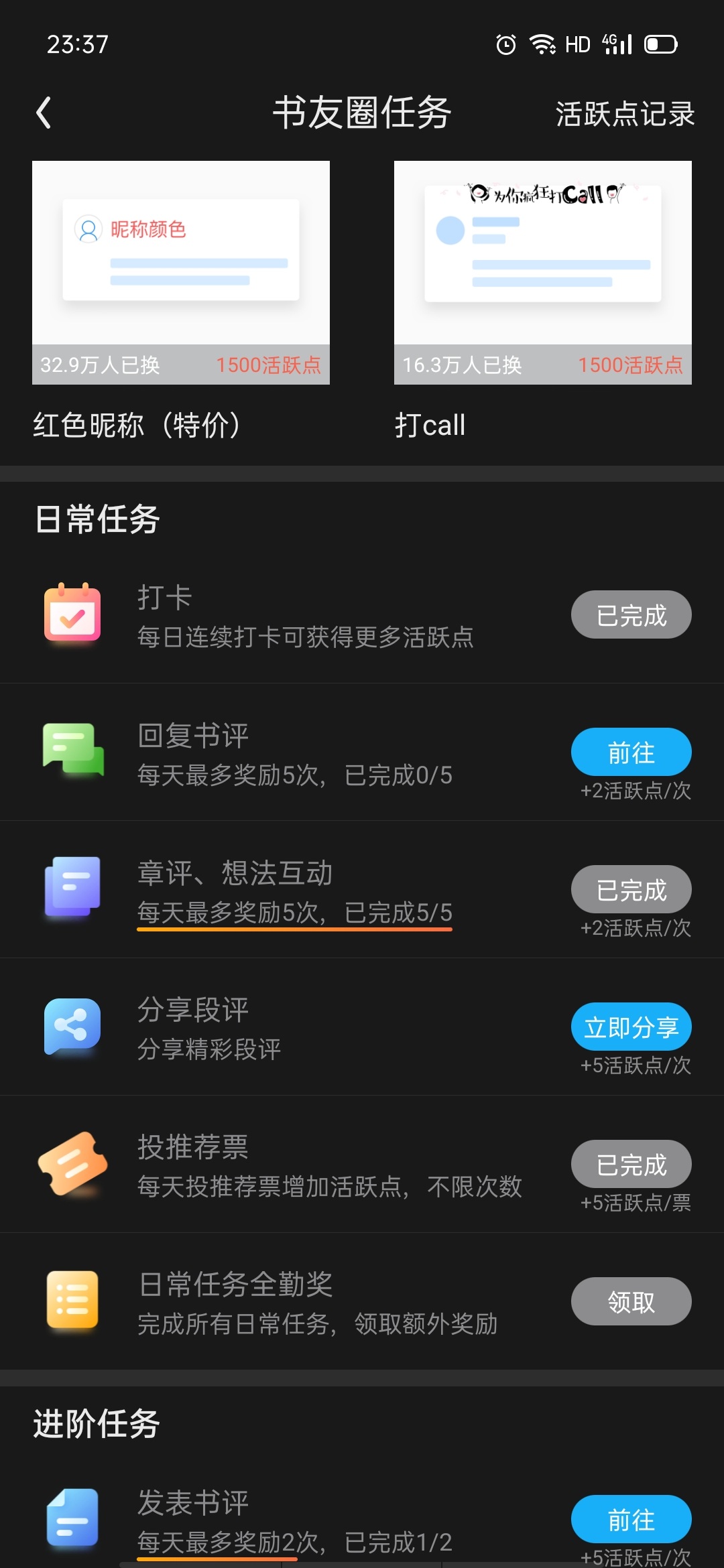Screen dimensions: 724x1568
Task: Tap 已完成 for 投推荐票 task
Action: [x=631, y=1164]
